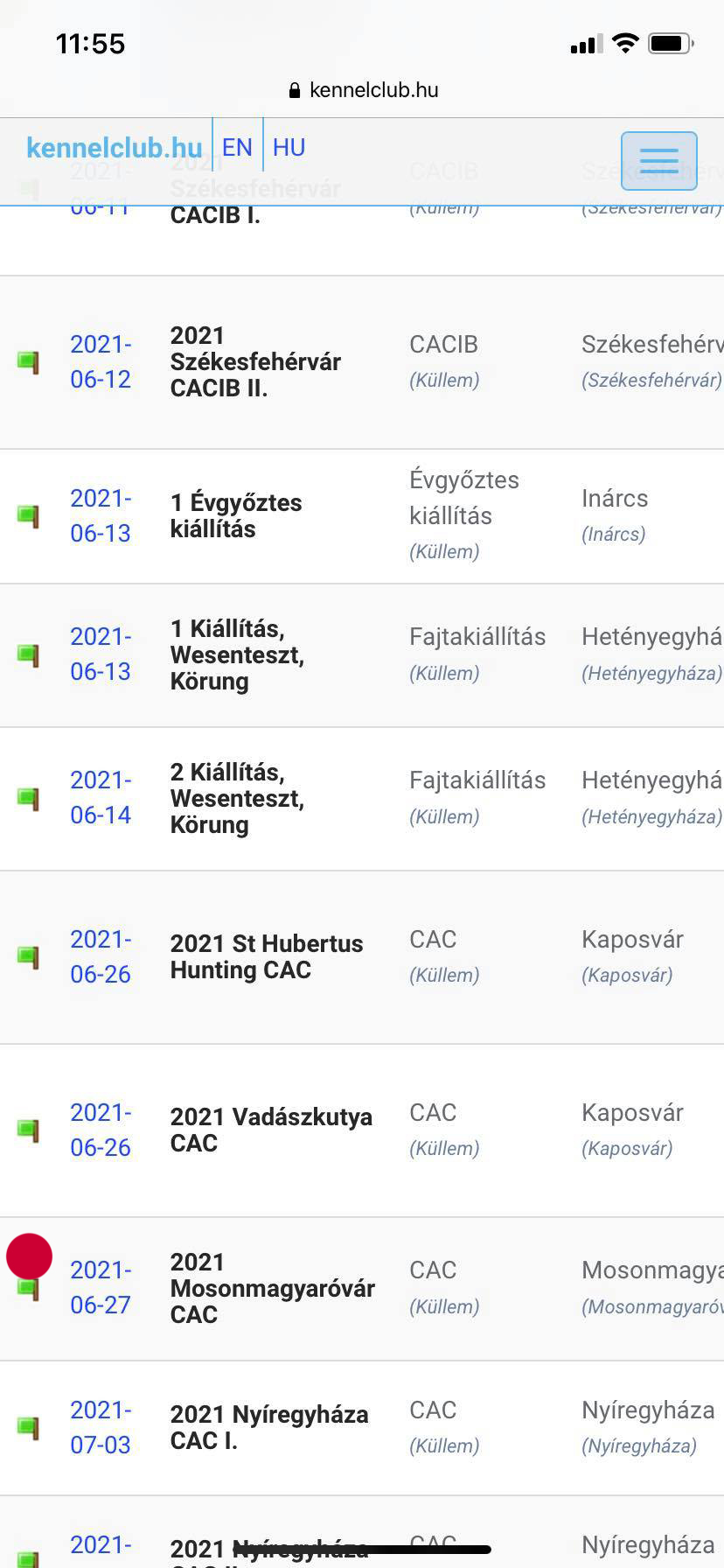Open 2021-06-14 2 Kiállítás, Wesenteszt date link
This screenshot has height=1568, width=724.
[101, 797]
